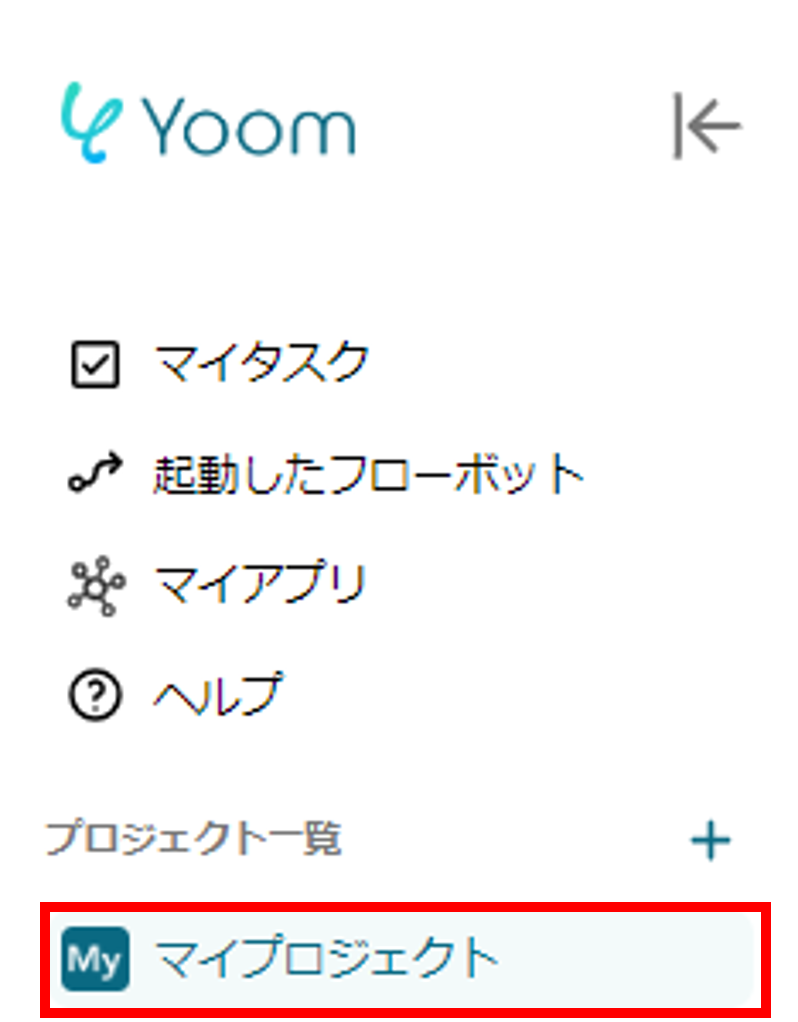Select マイプロジェクト
This screenshot has height=1022, width=798.
click(x=326, y=960)
